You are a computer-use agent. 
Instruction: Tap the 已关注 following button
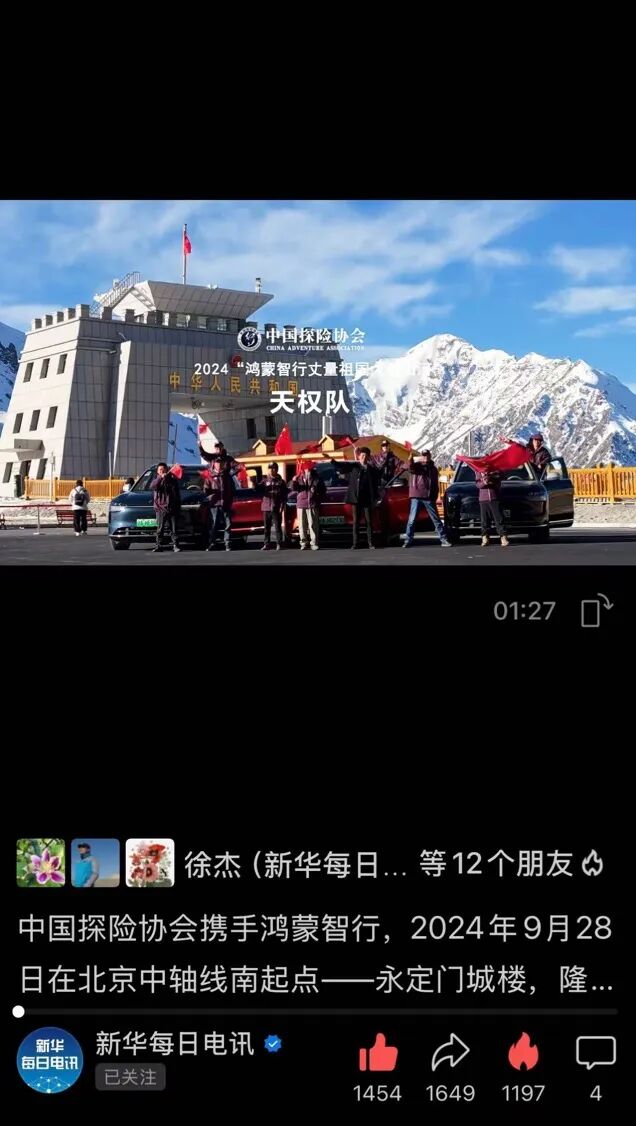click(131, 1077)
